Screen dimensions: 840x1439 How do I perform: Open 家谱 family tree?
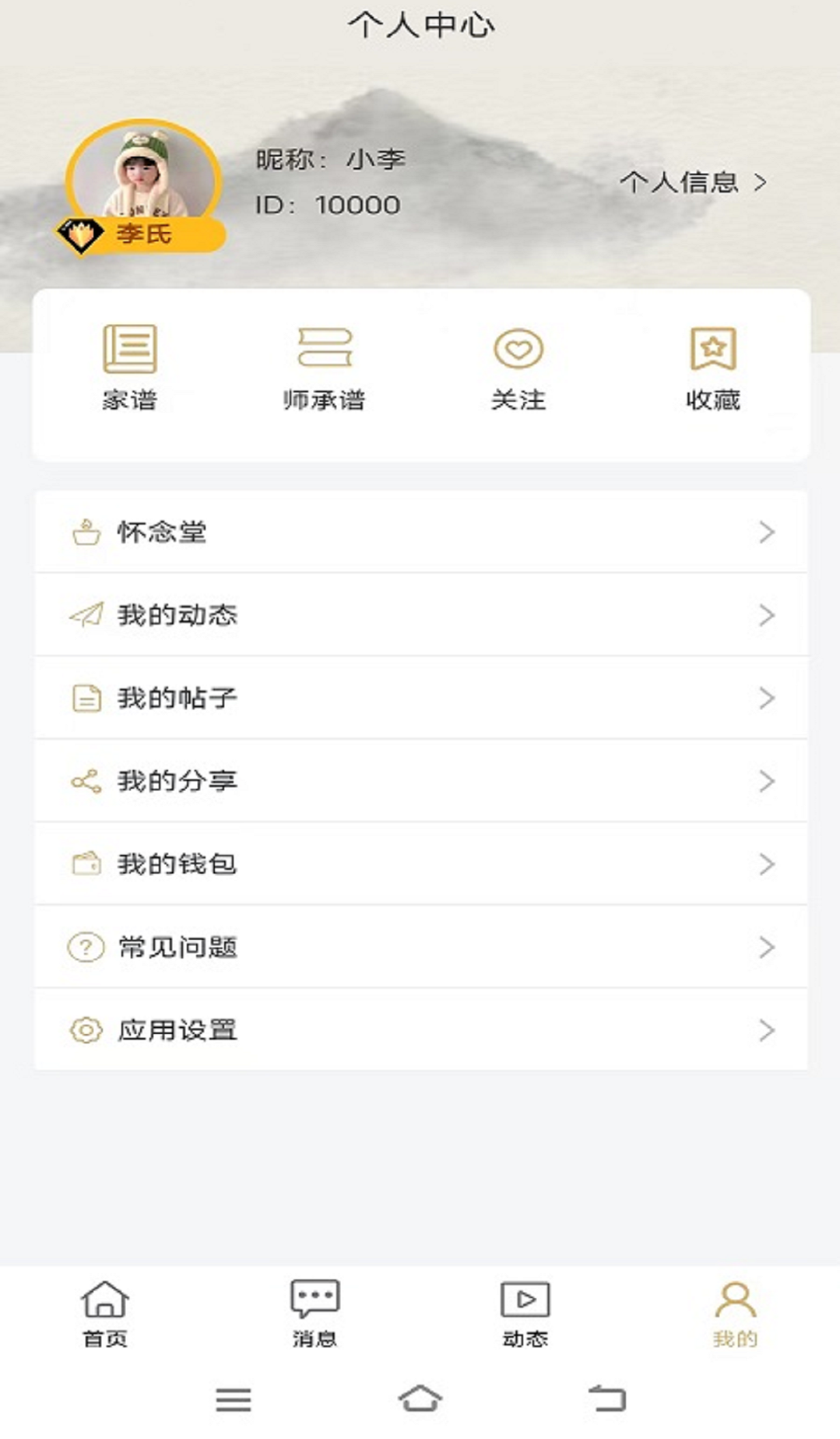pyautogui.click(x=130, y=368)
